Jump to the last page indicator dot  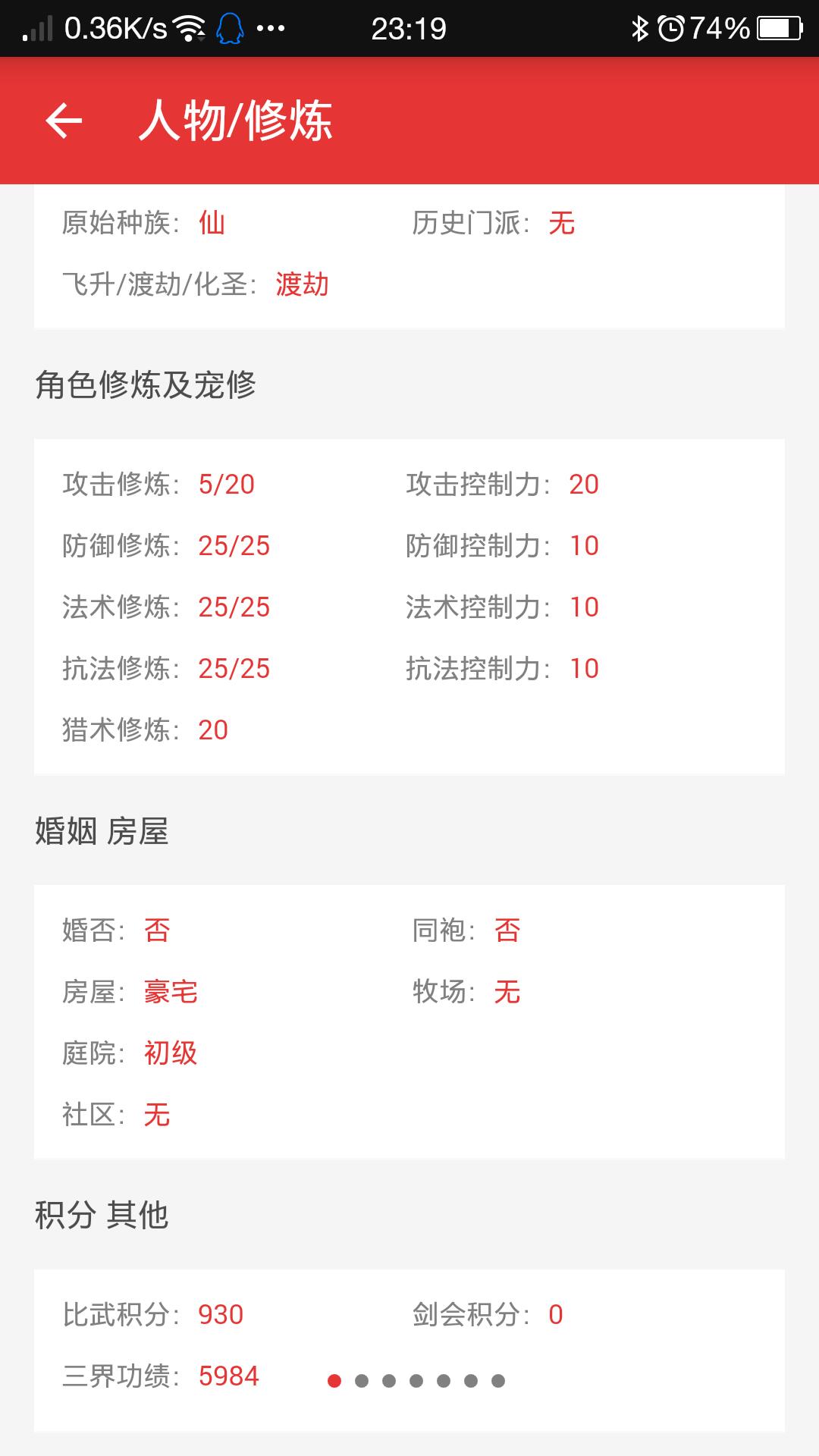pos(498,1381)
